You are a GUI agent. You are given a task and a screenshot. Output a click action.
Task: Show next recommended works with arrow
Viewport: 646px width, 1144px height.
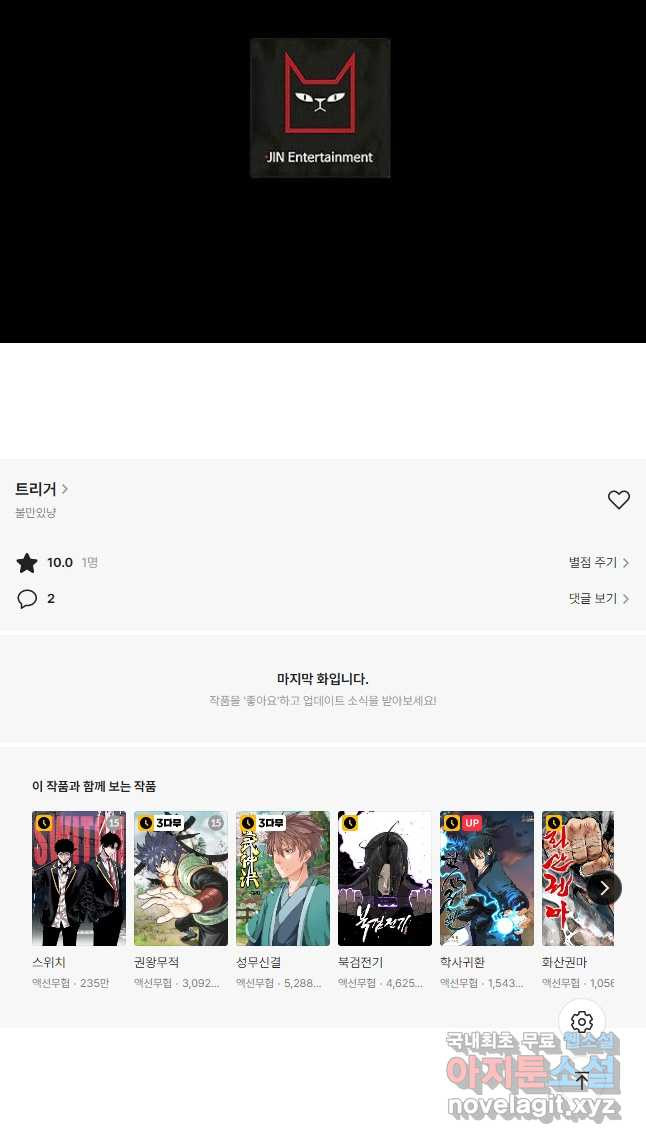604,887
